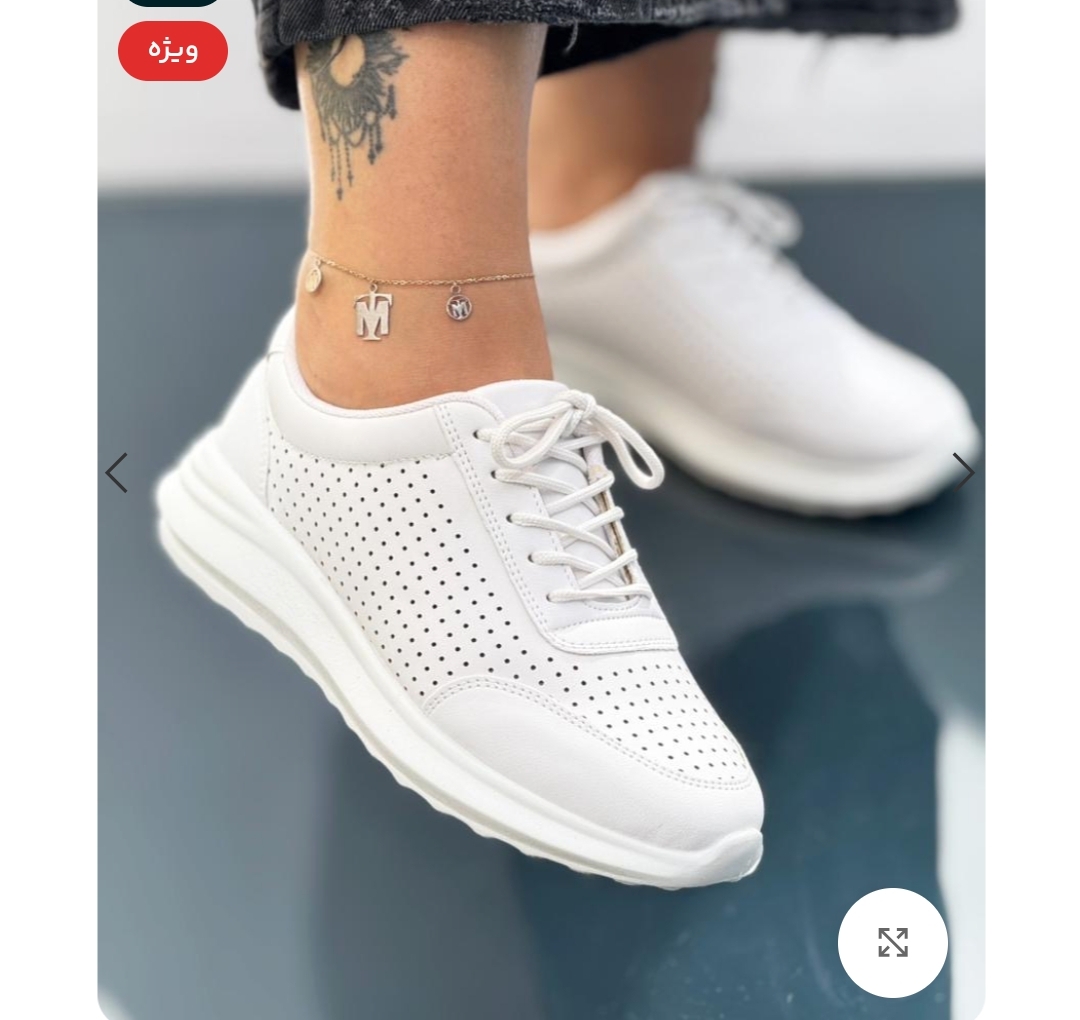Show the previous product image
The width and height of the screenshot is (1080, 1020).
[117, 473]
